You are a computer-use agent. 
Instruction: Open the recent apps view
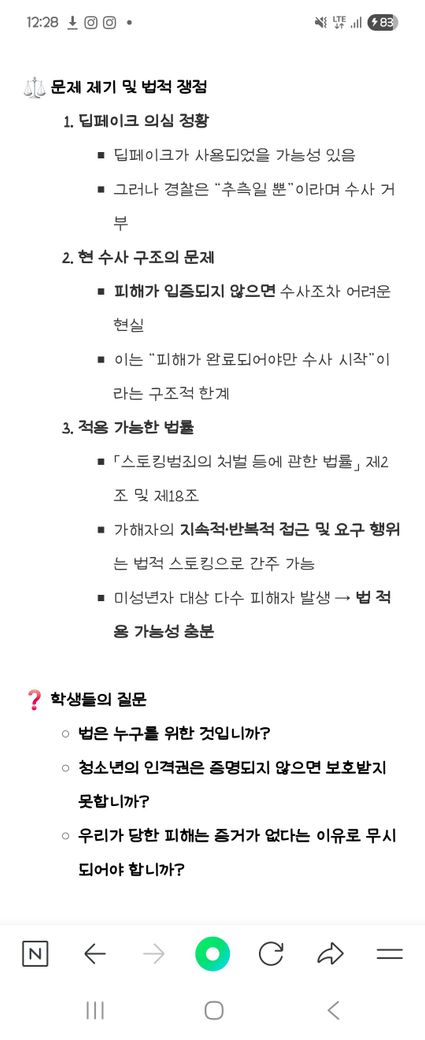(x=95, y=1010)
